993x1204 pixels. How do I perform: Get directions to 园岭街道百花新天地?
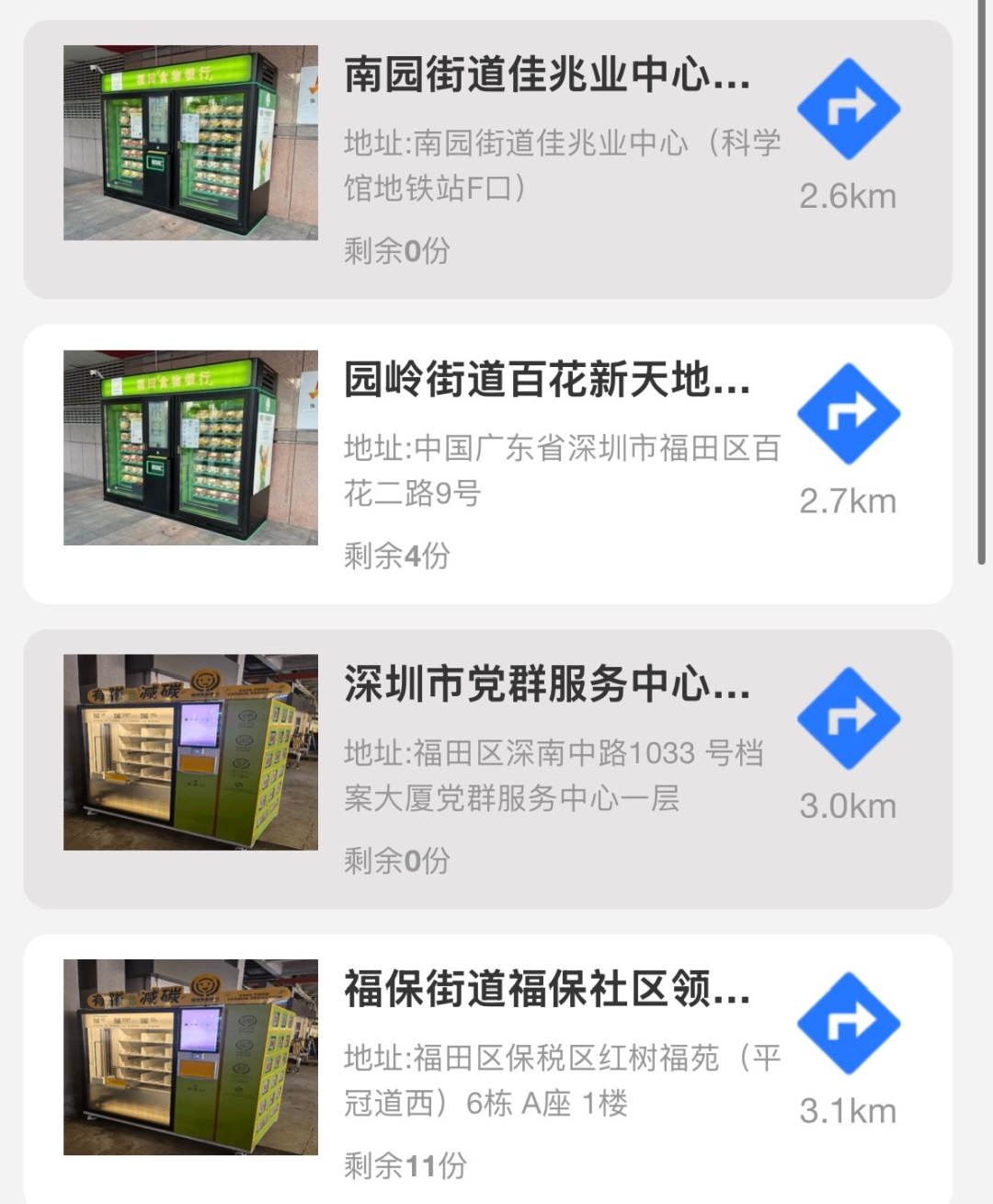(x=848, y=414)
